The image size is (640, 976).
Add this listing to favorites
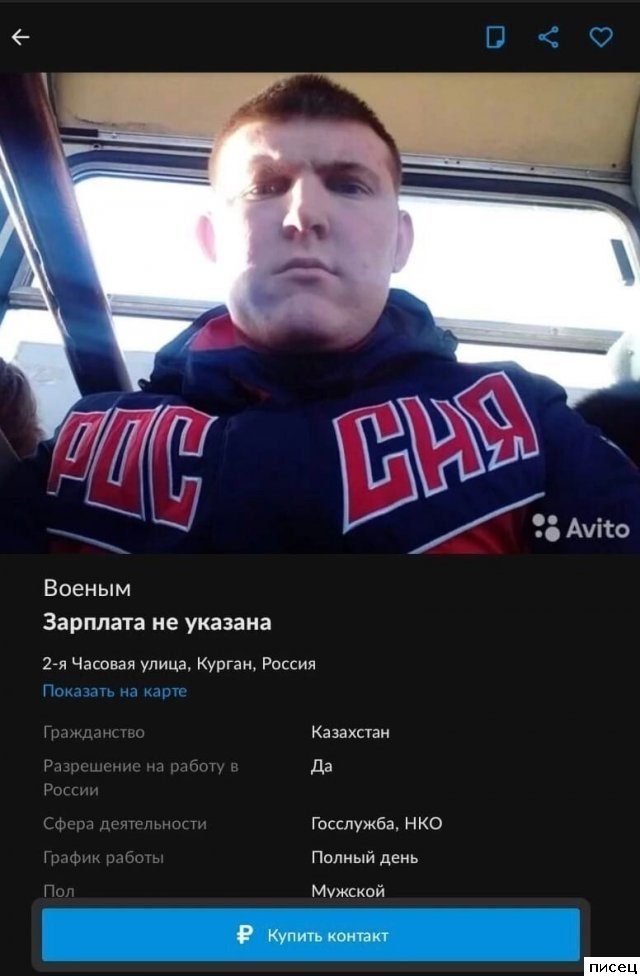[600, 38]
